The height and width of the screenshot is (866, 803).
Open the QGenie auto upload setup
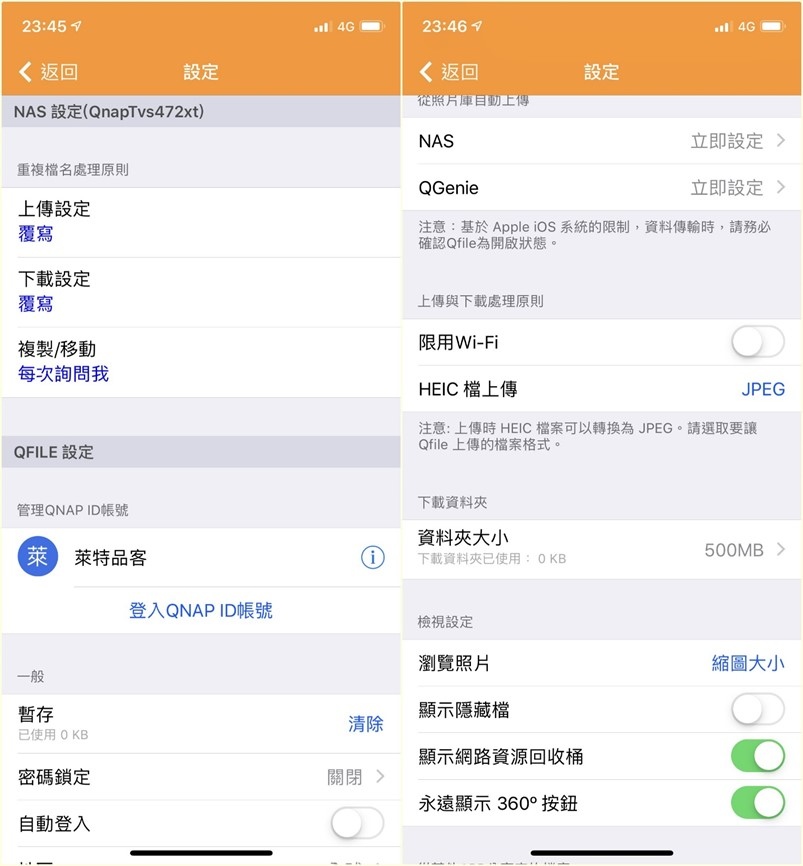[x=601, y=188]
